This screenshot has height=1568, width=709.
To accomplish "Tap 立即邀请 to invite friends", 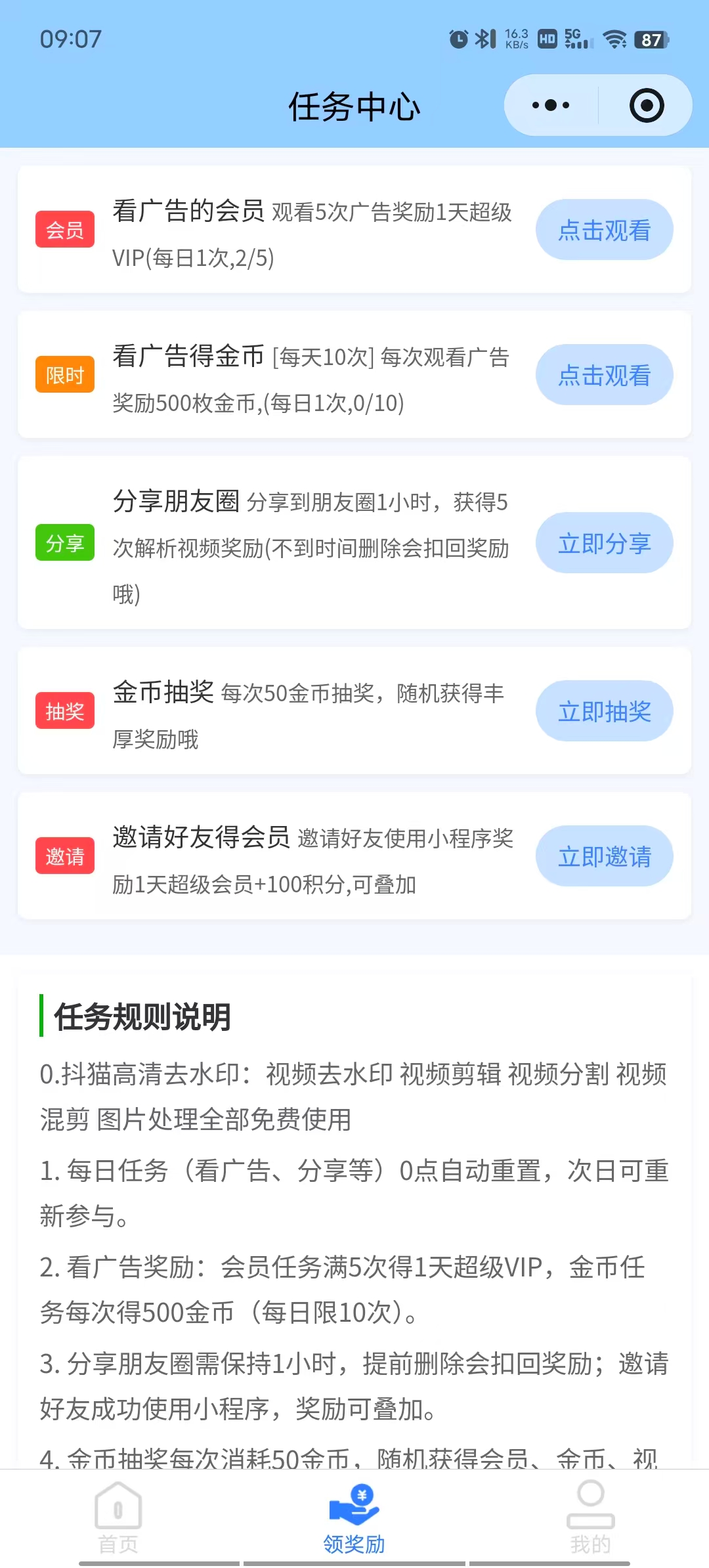I will 604,856.
